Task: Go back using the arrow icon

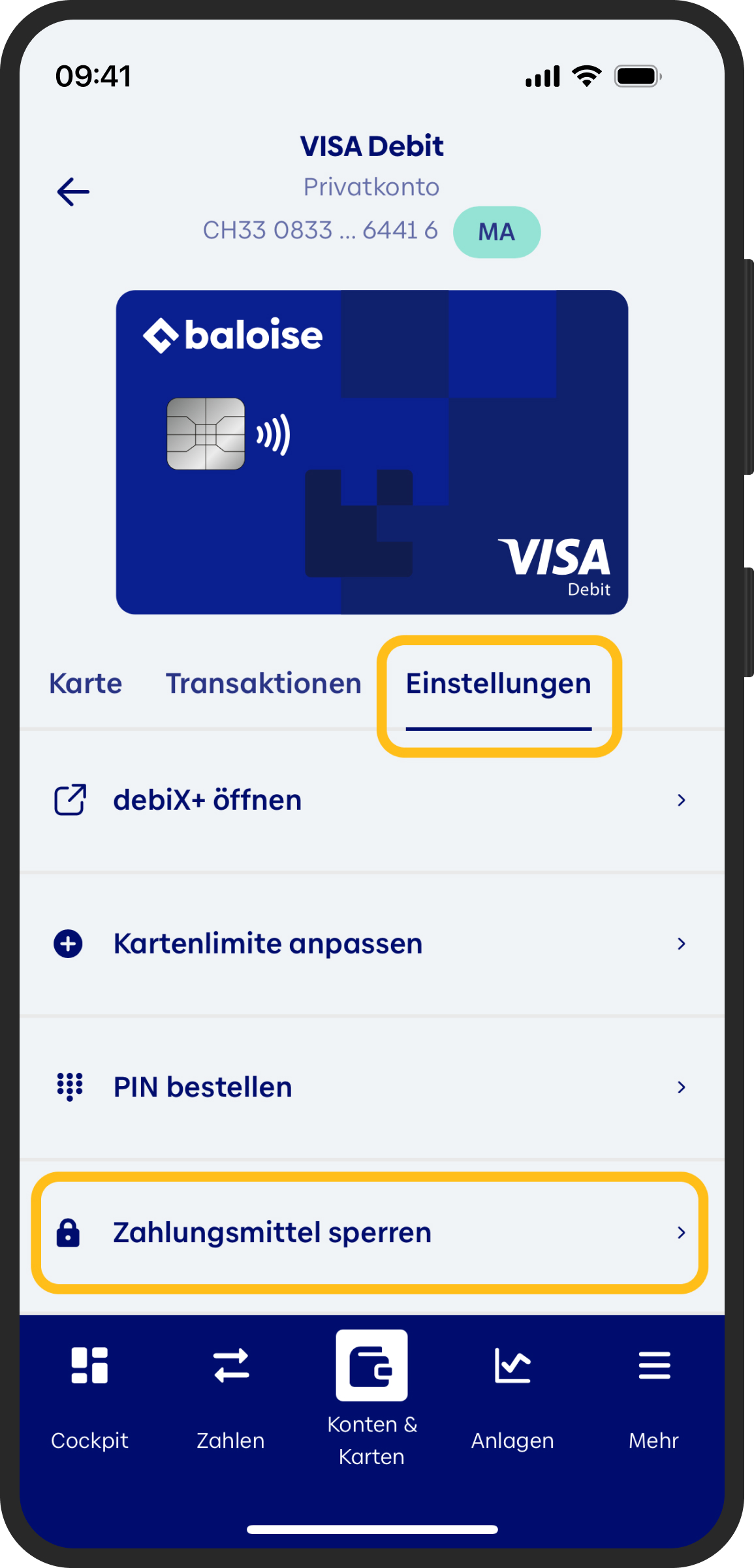Action: pyautogui.click(x=73, y=191)
